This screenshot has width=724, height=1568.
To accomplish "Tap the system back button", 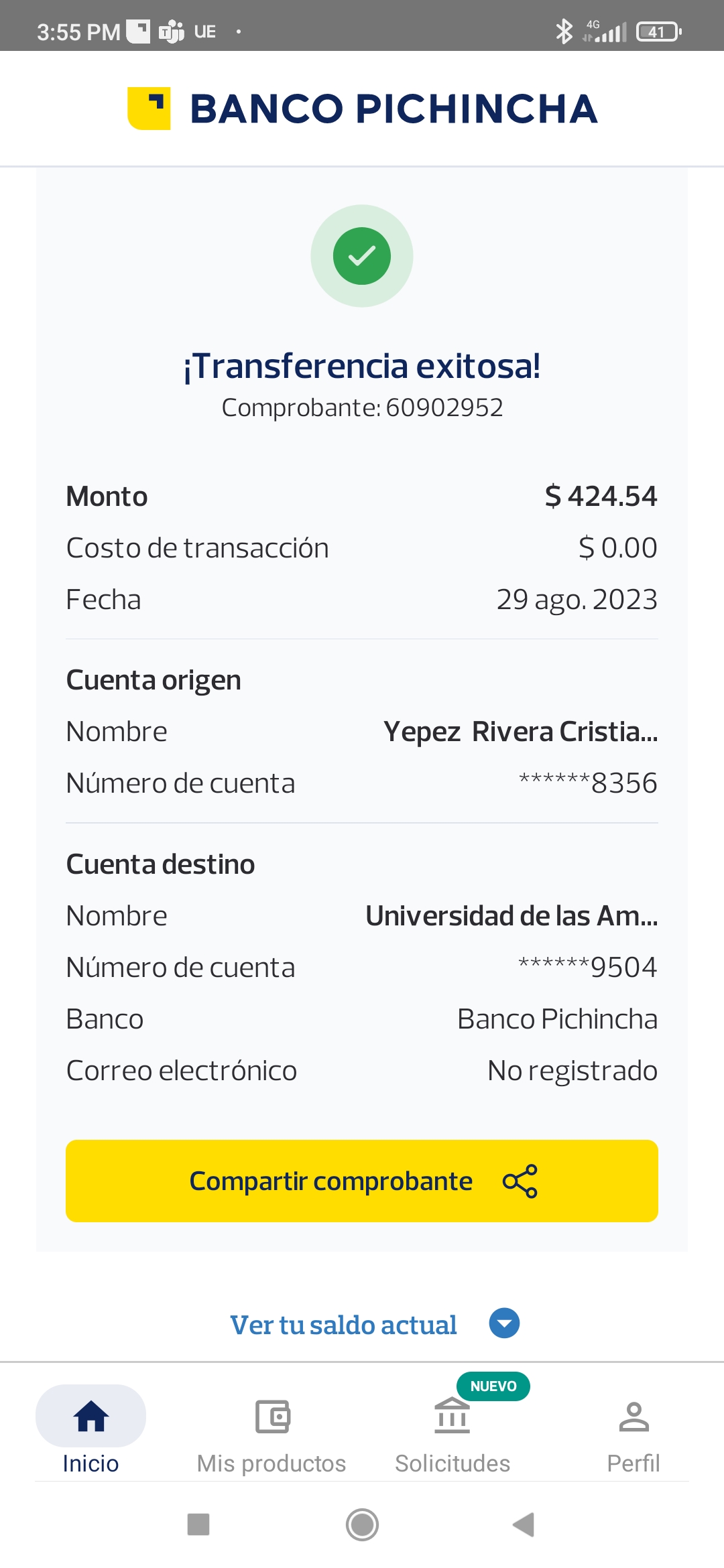I will 524,1524.
